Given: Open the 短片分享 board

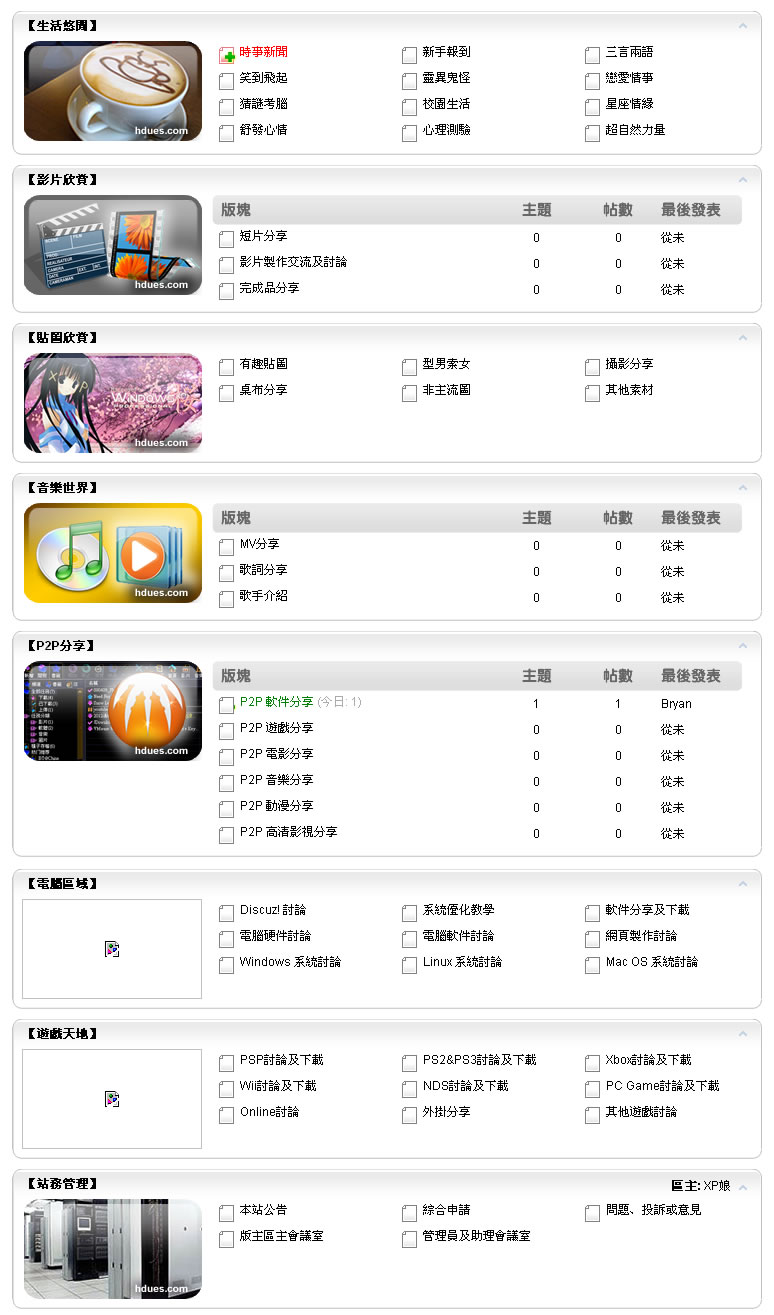Looking at the screenshot, I should click(263, 236).
